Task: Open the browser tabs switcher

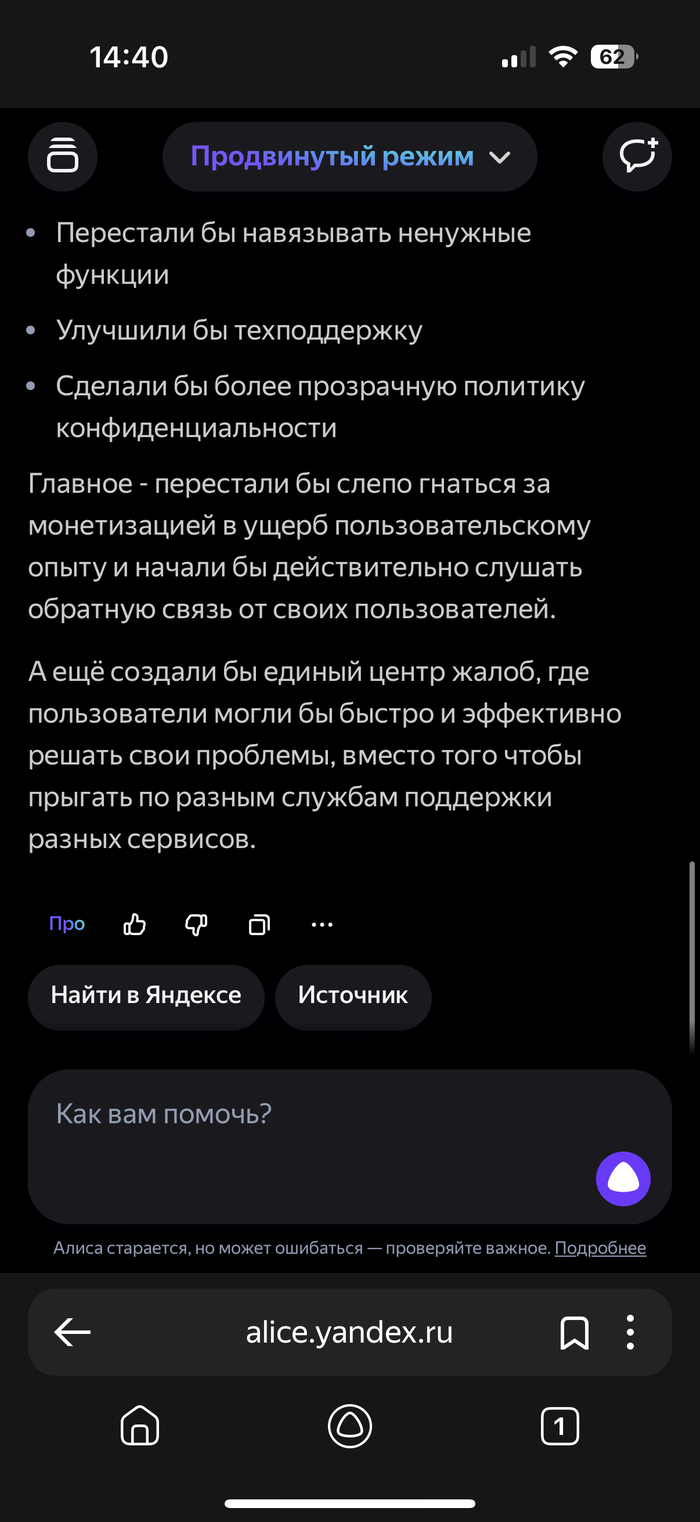Action: click(x=559, y=1427)
